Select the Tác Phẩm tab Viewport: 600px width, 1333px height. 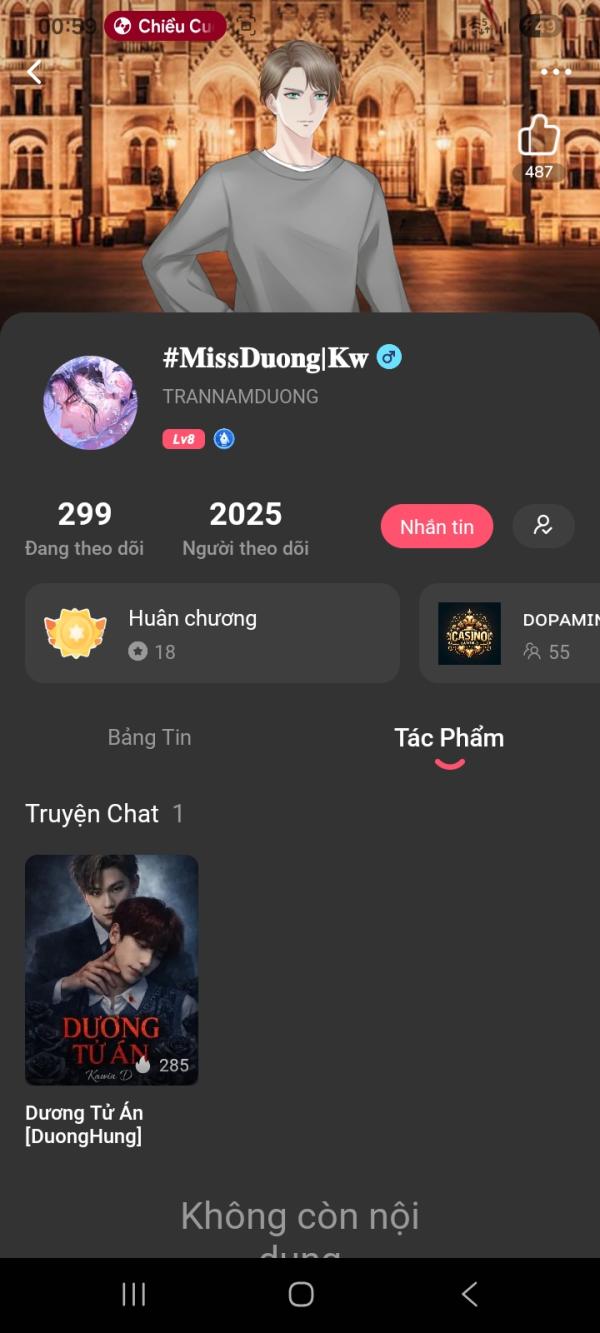[x=449, y=739]
